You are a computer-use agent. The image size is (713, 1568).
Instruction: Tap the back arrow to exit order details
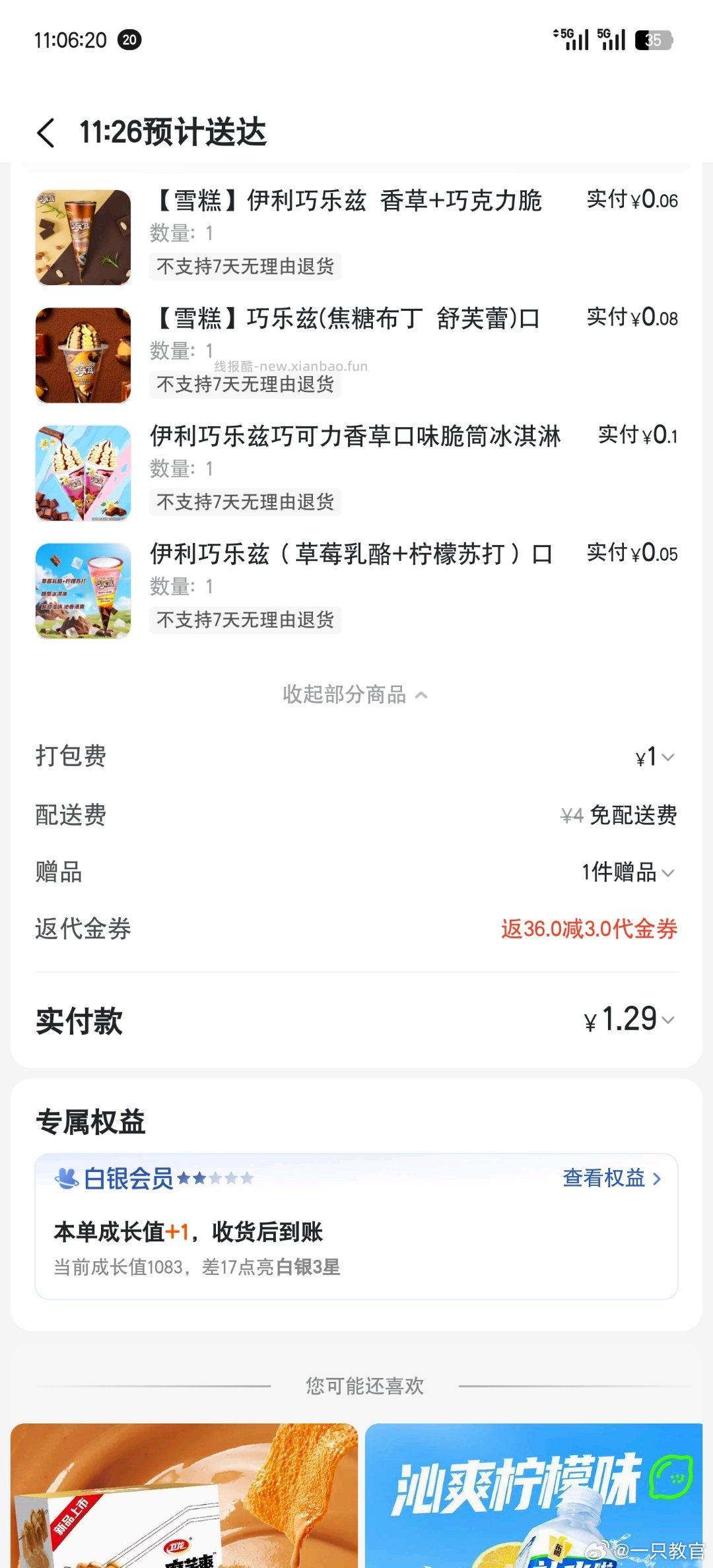point(45,132)
